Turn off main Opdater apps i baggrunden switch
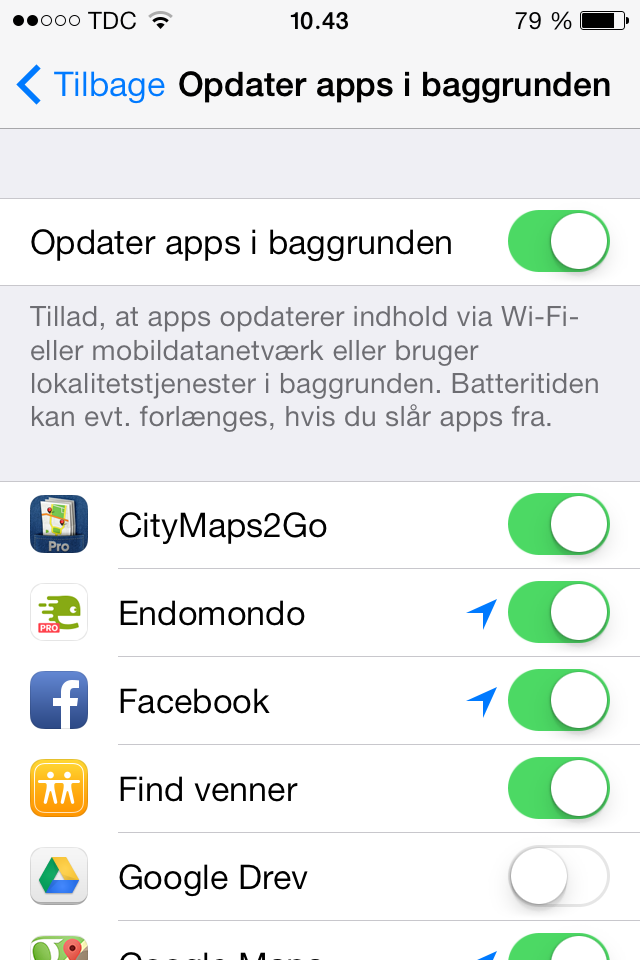 pyautogui.click(x=558, y=242)
